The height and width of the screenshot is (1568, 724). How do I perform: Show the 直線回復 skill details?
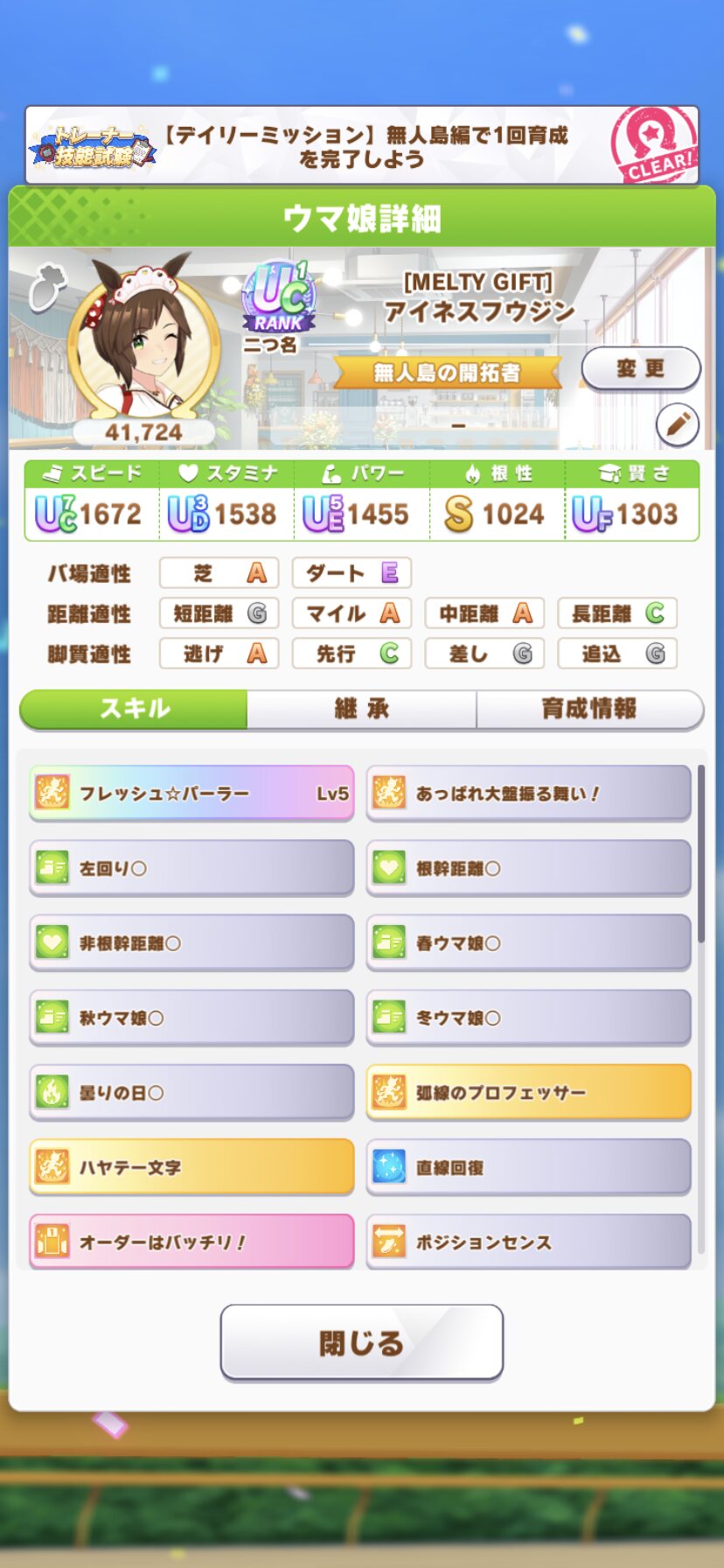[x=528, y=1167]
